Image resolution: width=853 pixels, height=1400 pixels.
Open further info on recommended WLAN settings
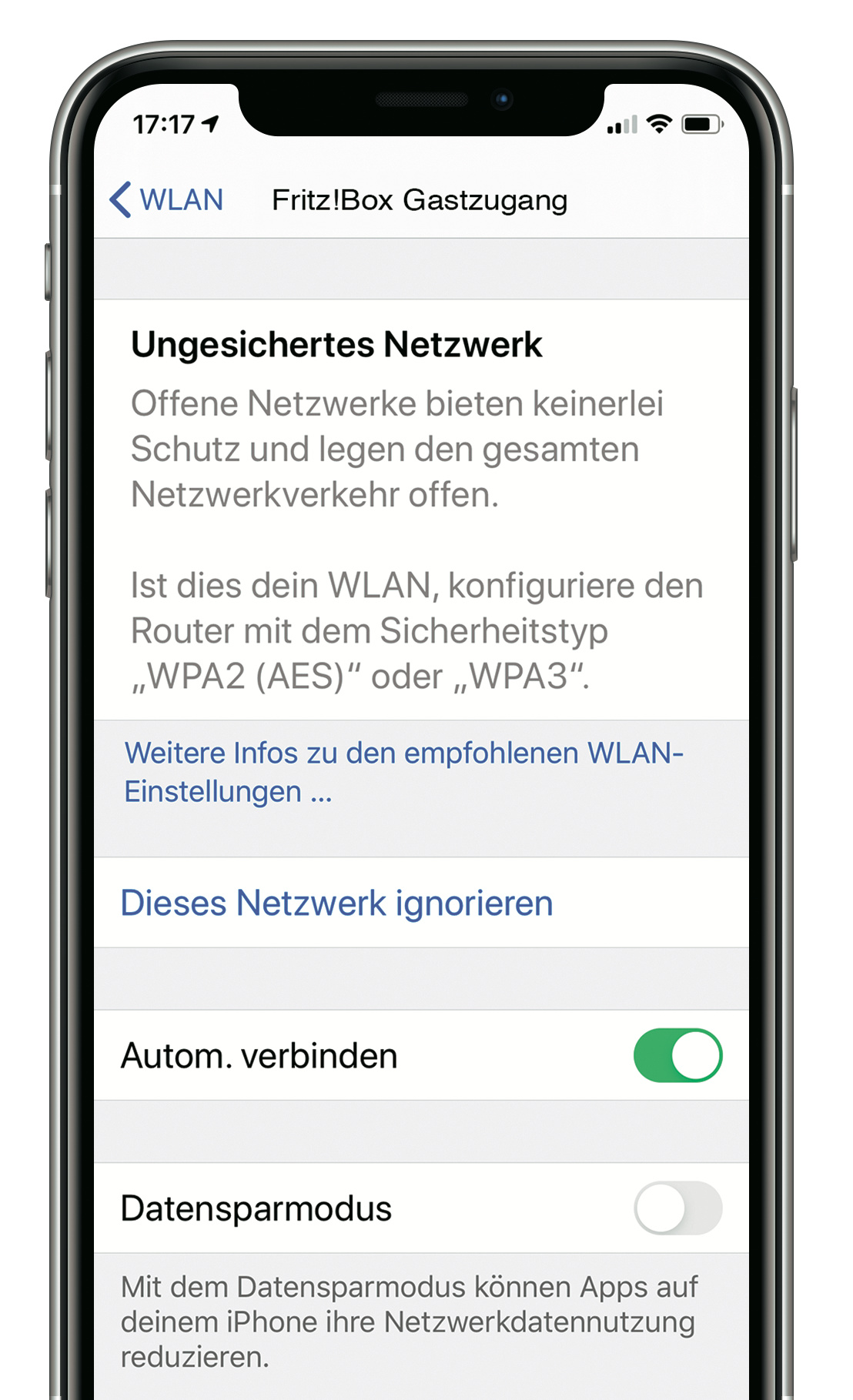(x=403, y=771)
